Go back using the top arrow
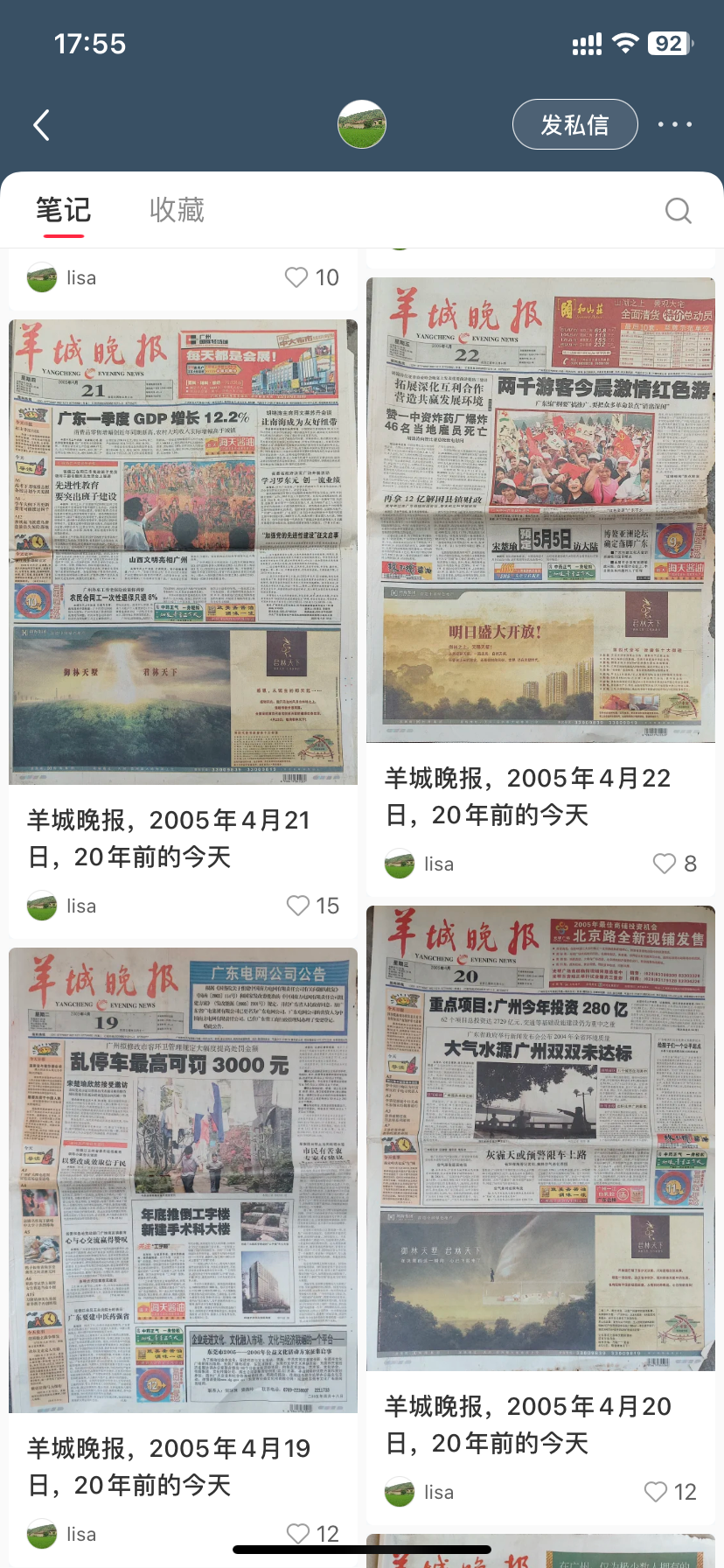 (x=41, y=125)
